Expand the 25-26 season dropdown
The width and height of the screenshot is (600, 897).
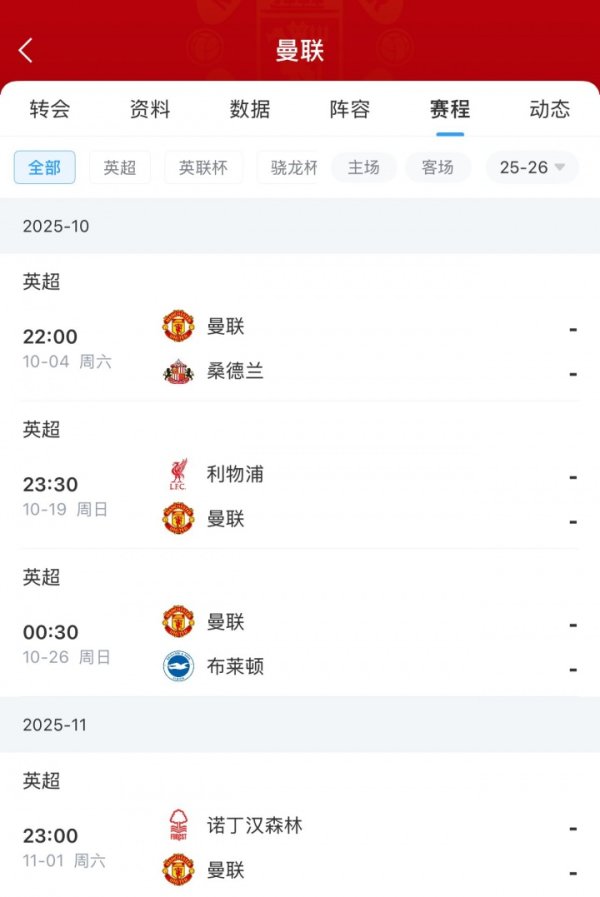click(532, 167)
